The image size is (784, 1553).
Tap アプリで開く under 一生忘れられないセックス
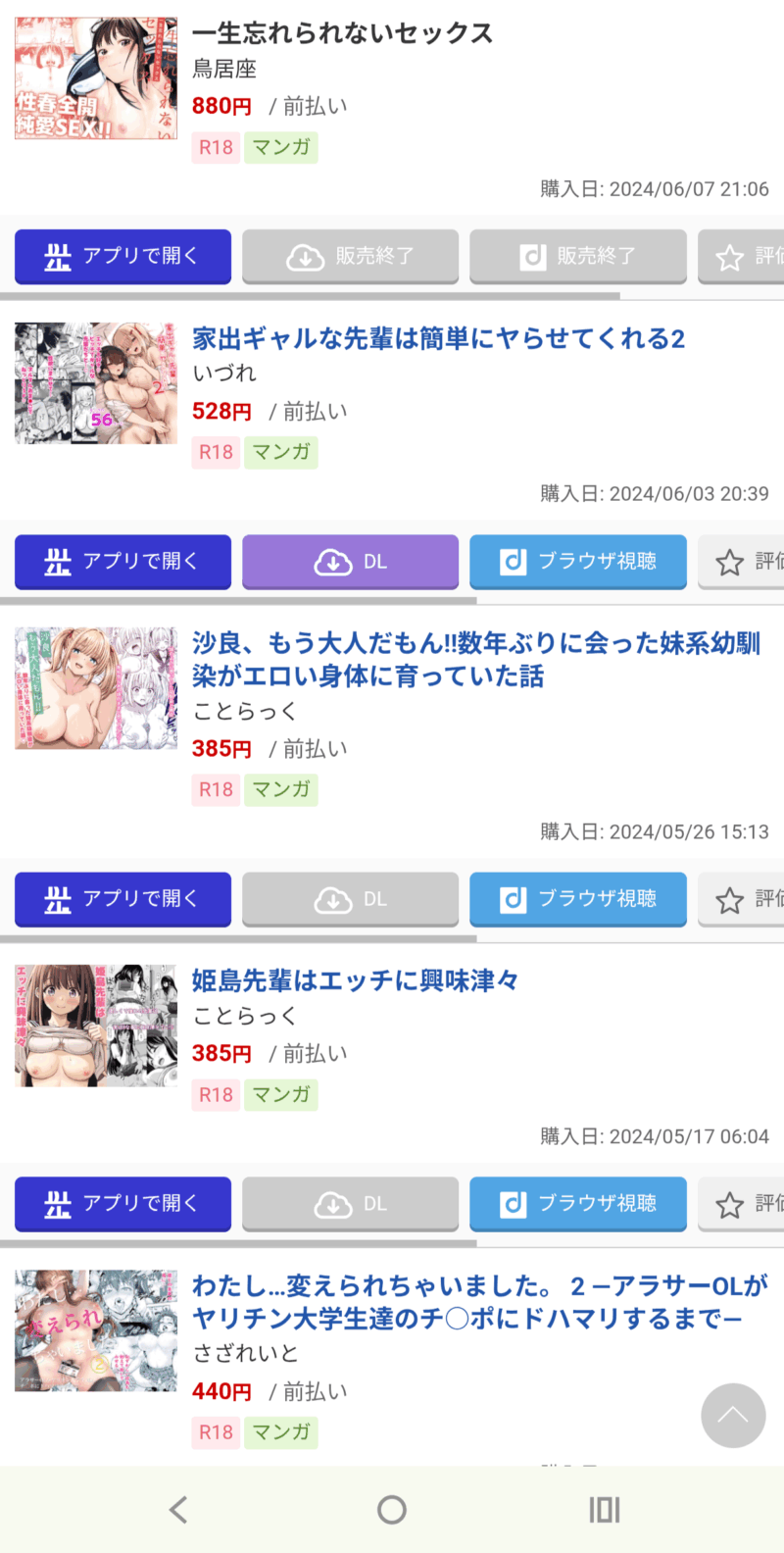(122, 257)
